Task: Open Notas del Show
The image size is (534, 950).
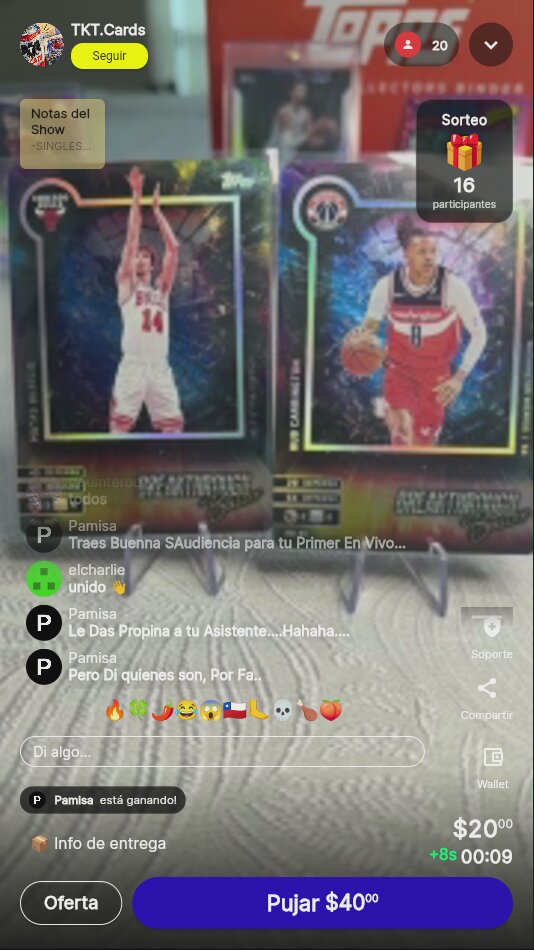Action: pyautogui.click(x=62, y=133)
